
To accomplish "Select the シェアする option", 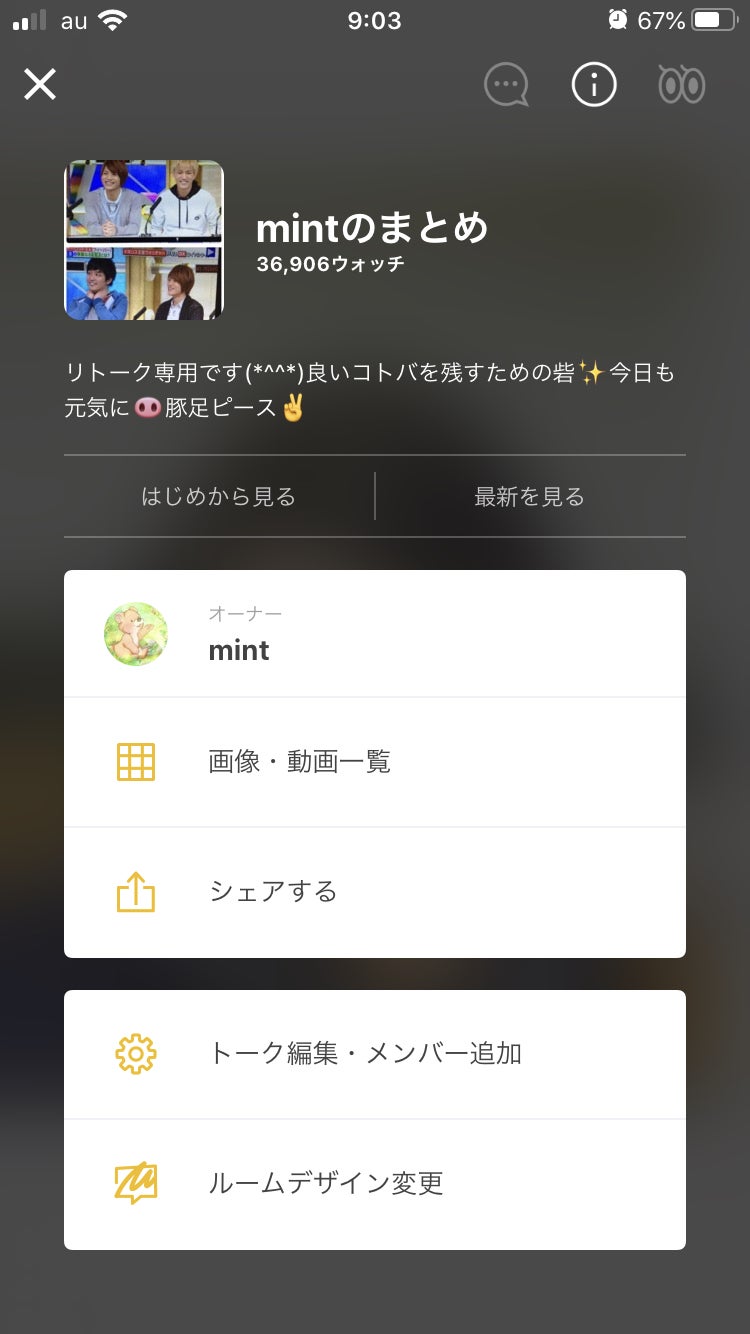I will click(x=273, y=893).
